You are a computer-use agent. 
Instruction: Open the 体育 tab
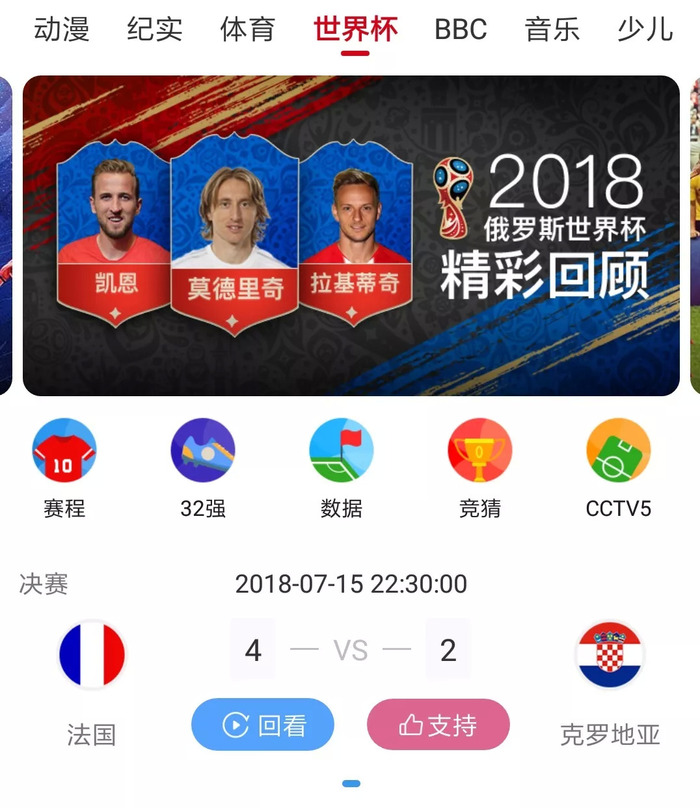247,29
